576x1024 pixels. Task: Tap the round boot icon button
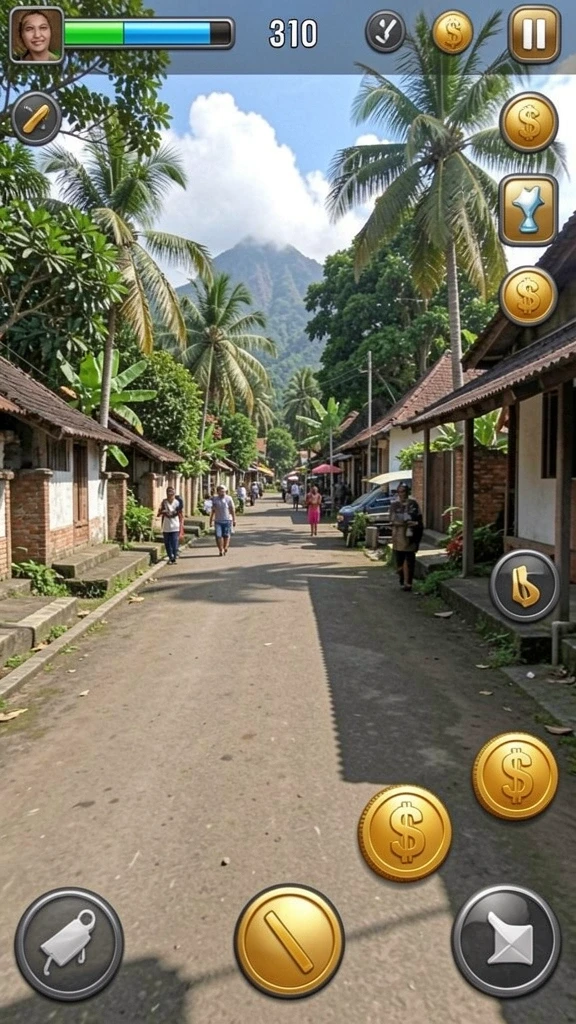click(x=524, y=586)
